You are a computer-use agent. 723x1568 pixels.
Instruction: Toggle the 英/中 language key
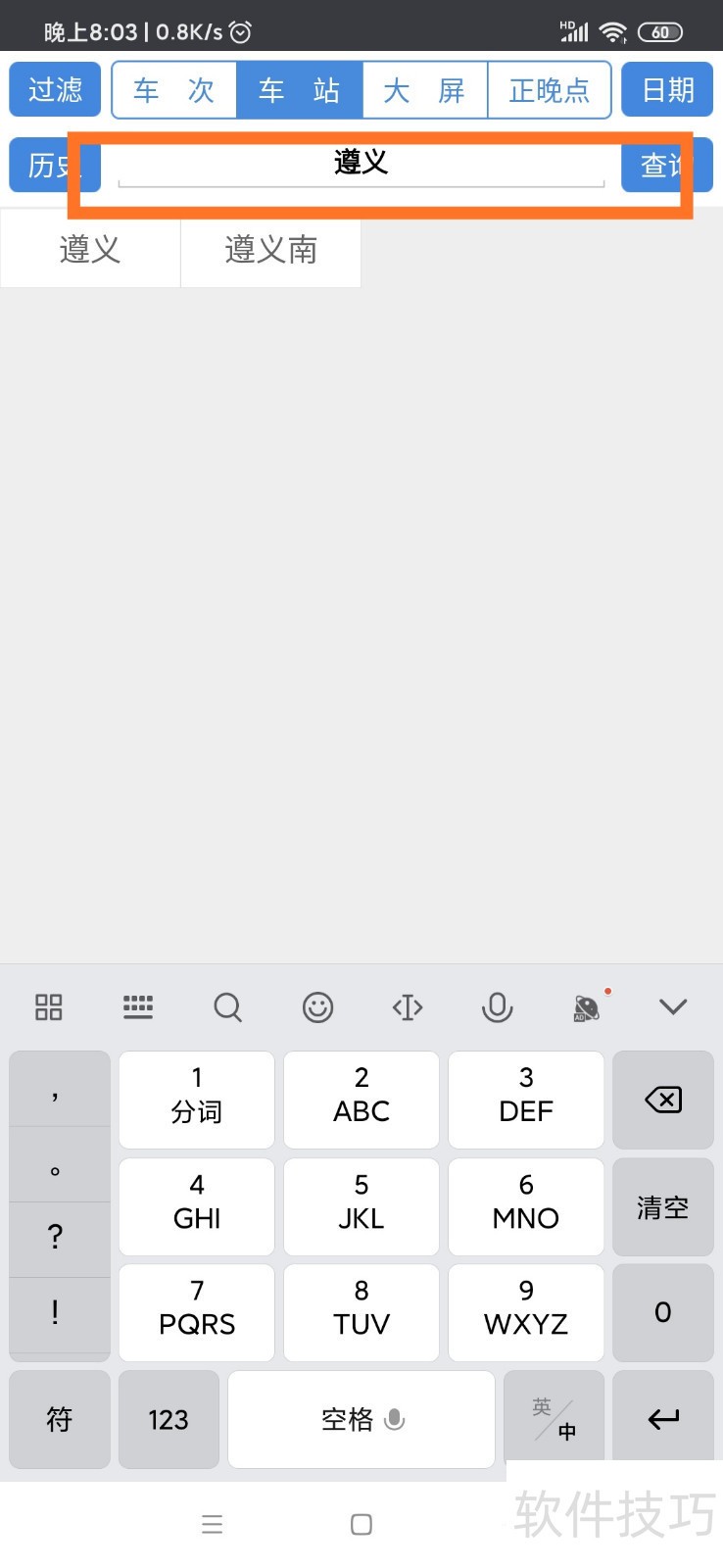tap(554, 1419)
